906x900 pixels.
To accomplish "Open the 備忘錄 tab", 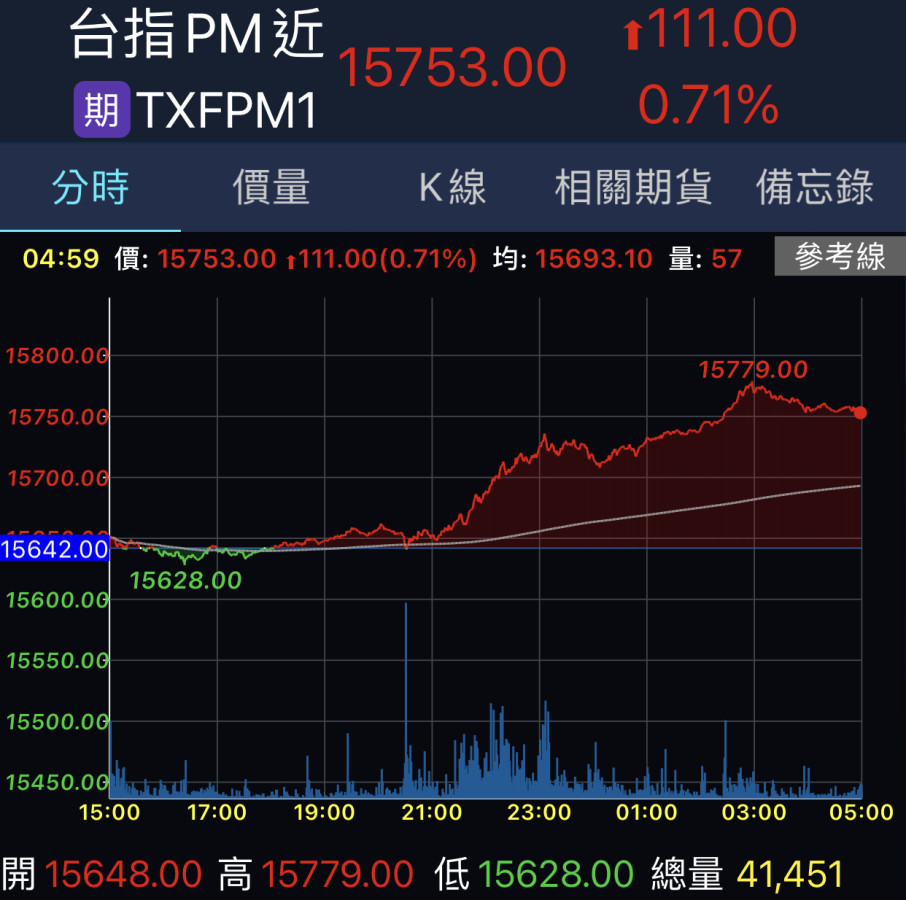I will pos(815,188).
